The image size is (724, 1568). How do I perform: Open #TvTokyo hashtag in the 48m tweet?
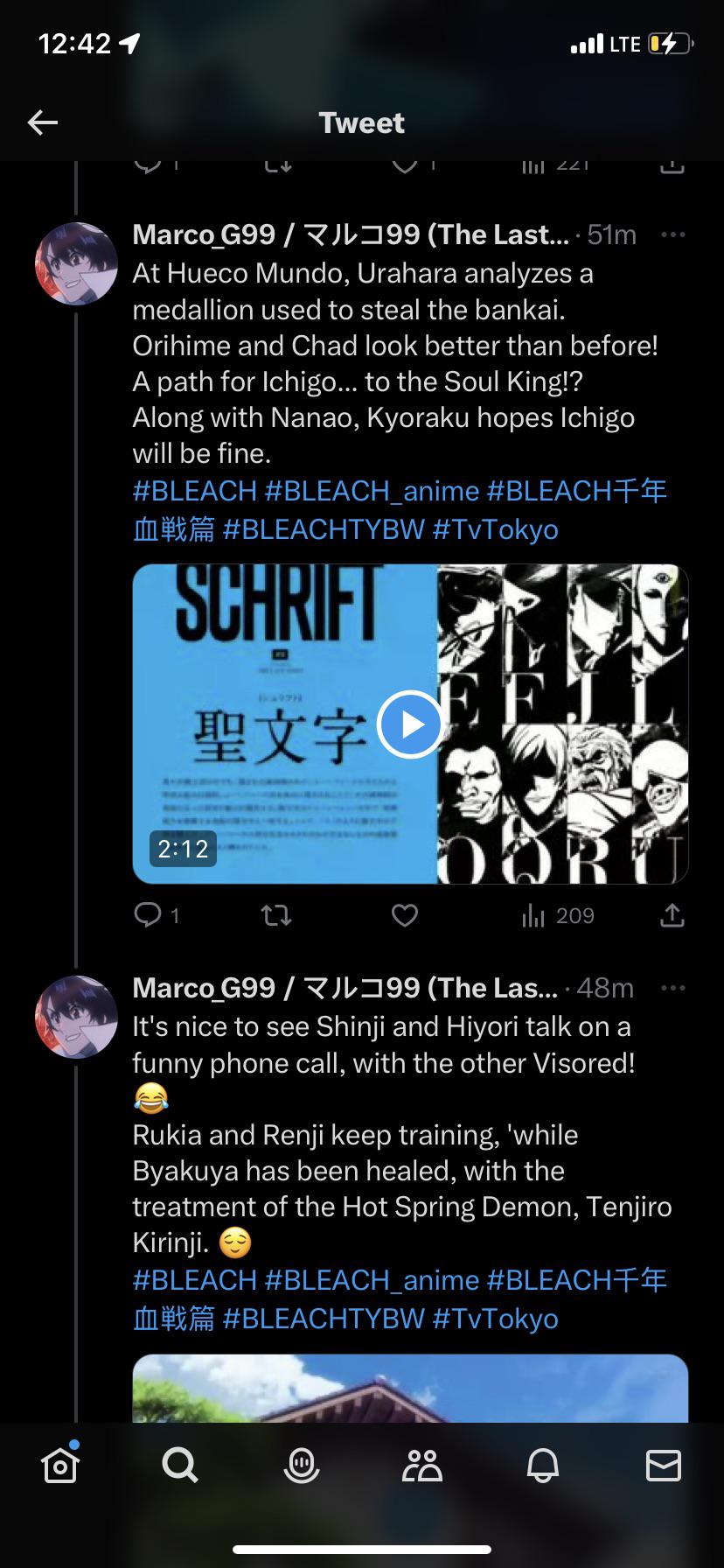coord(495,1318)
